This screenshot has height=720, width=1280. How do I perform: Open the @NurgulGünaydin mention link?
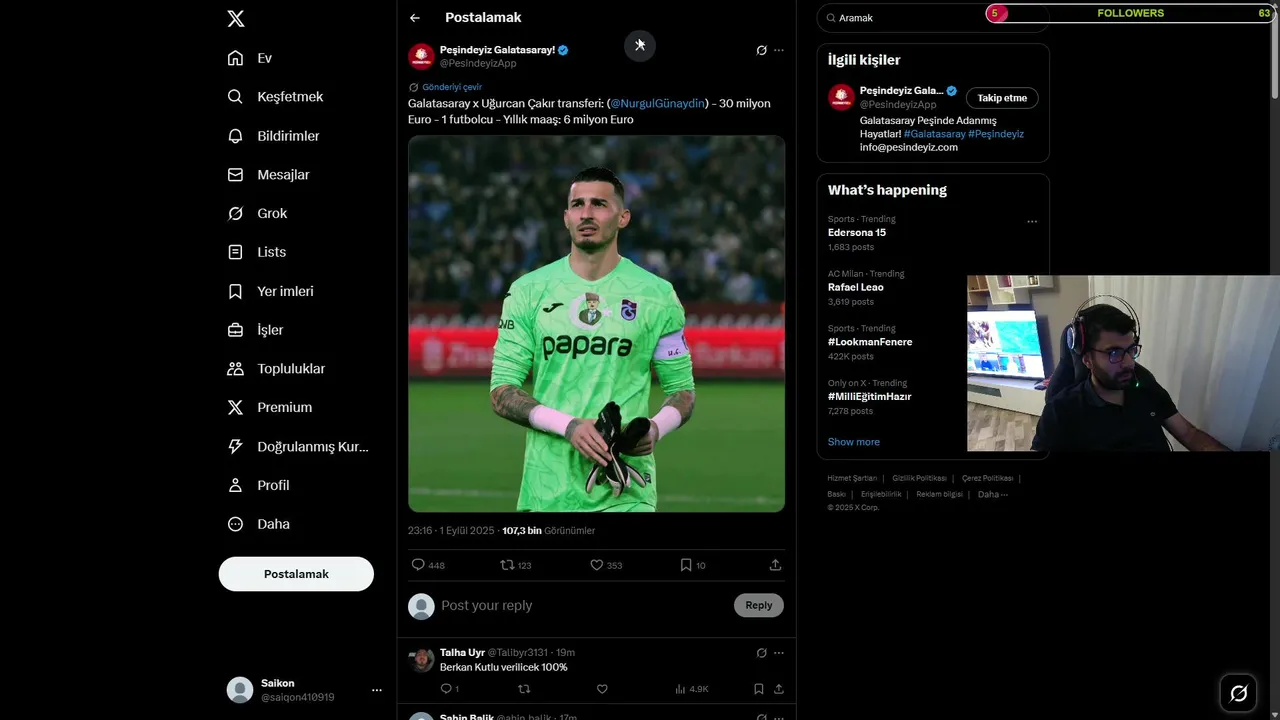[x=657, y=104]
